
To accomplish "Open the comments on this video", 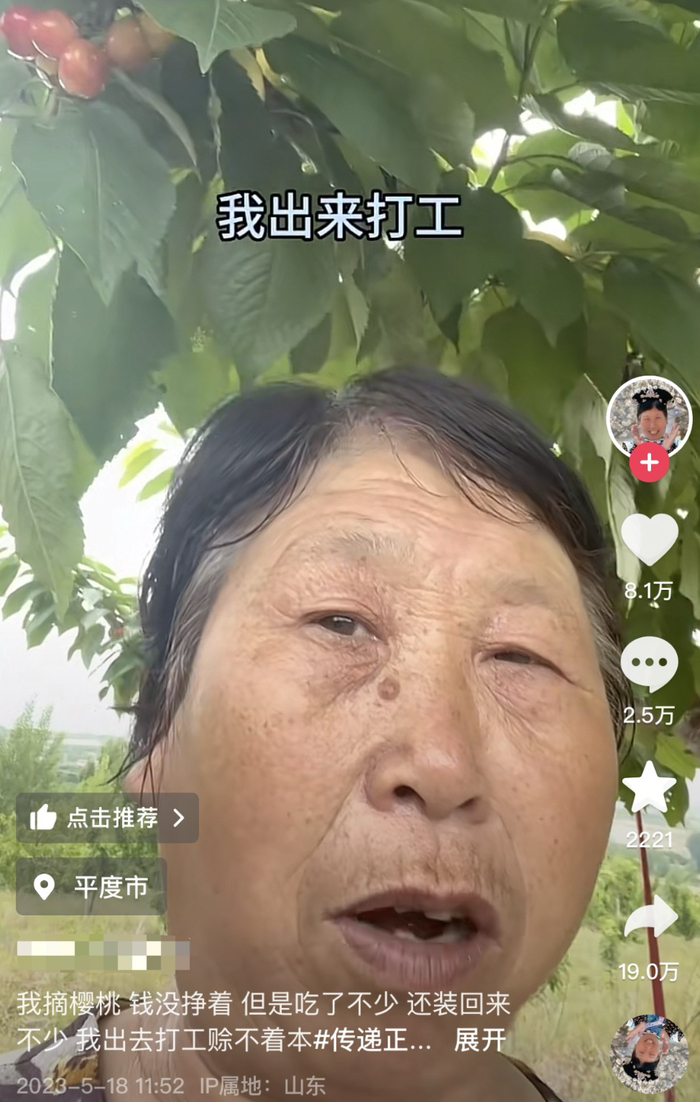I will (x=649, y=663).
